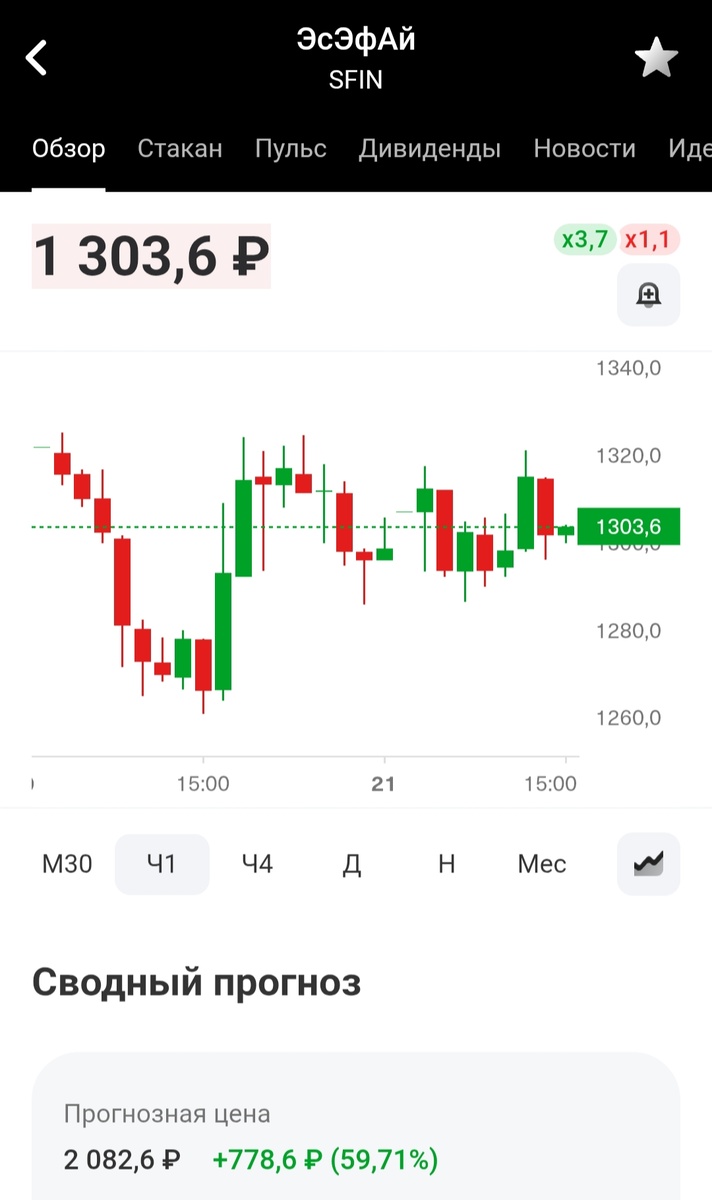Select the М30 chart interval
The height and width of the screenshot is (1200, 712).
click(67, 864)
